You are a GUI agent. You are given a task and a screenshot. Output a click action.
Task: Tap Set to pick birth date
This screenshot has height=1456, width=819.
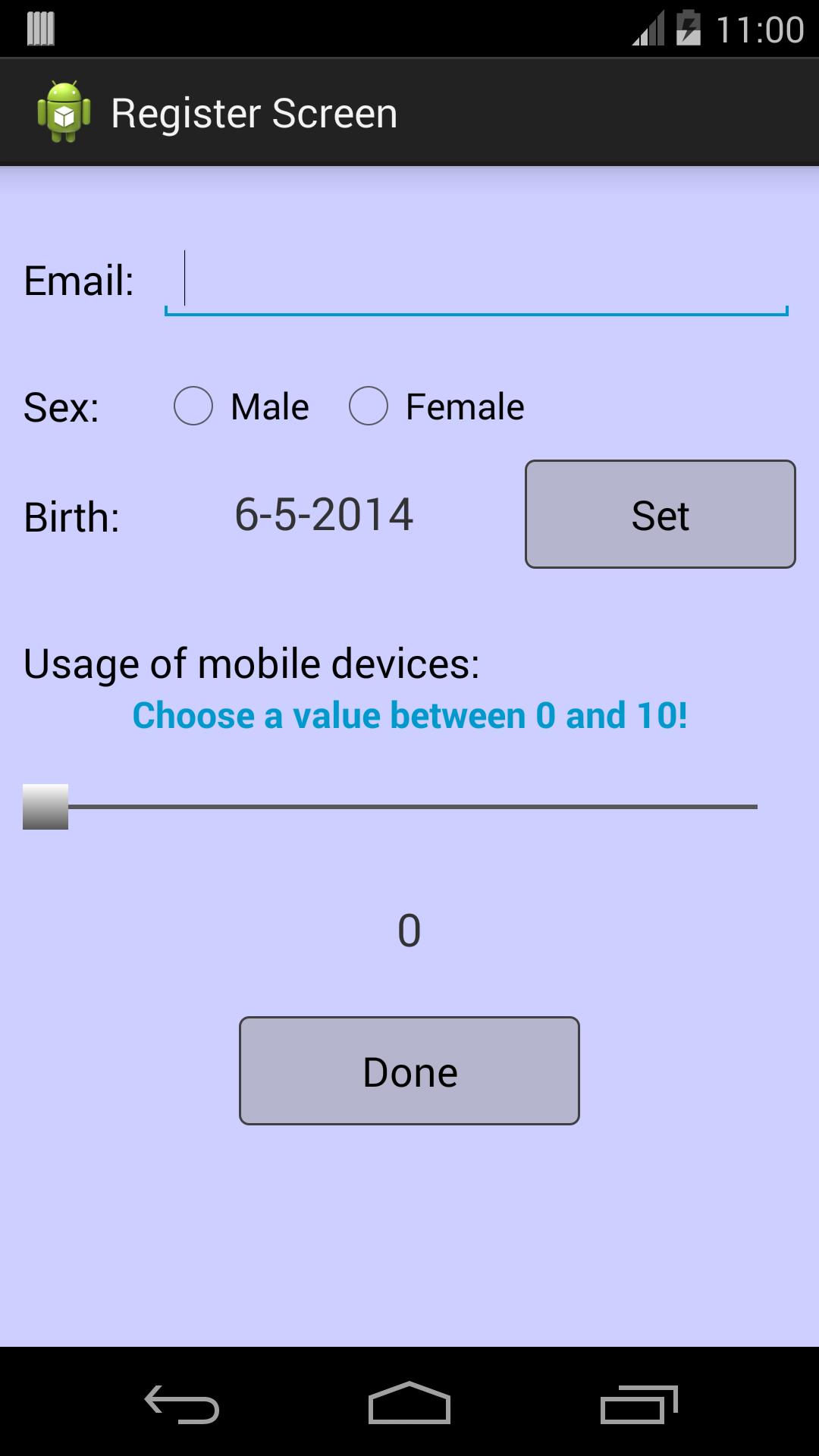(x=660, y=514)
